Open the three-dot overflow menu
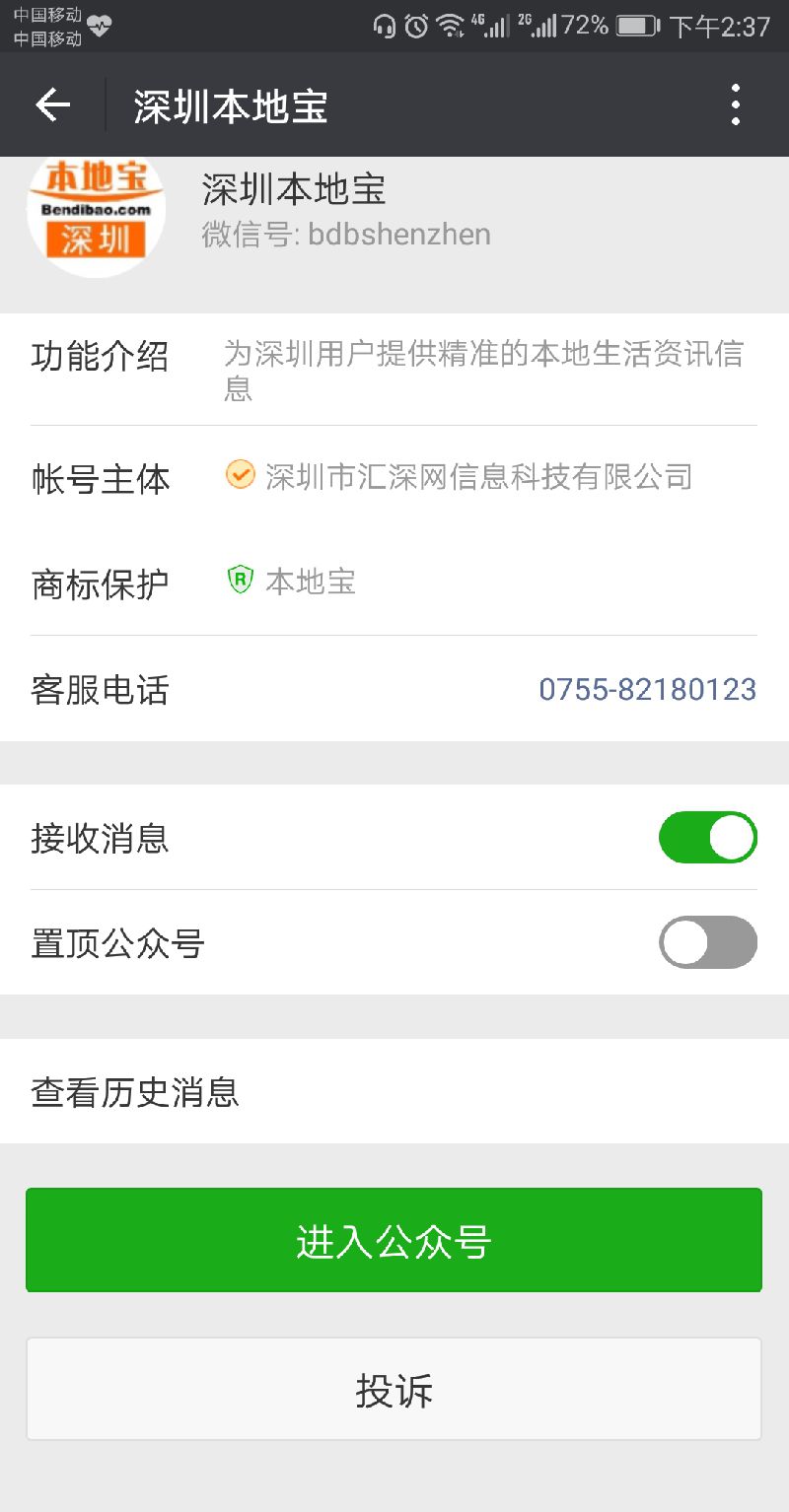 coord(736,104)
